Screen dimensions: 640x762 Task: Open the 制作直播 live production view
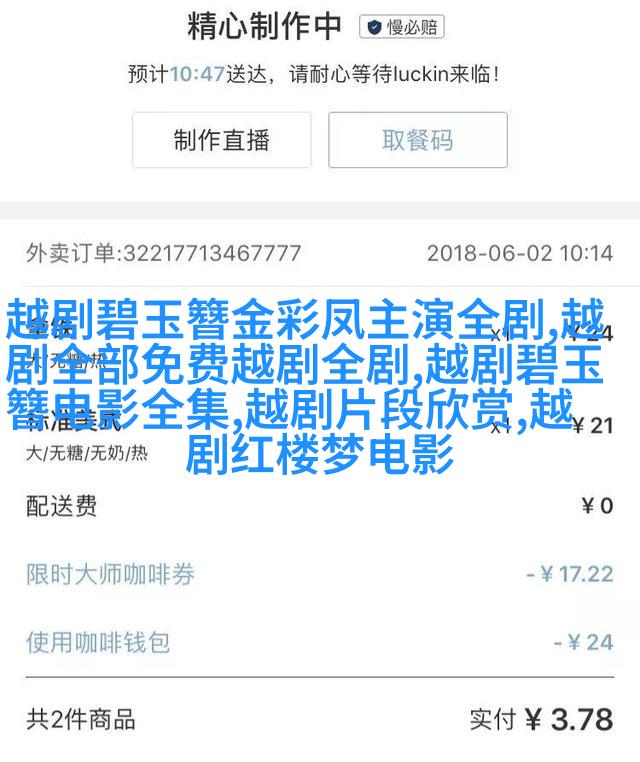click(222, 140)
